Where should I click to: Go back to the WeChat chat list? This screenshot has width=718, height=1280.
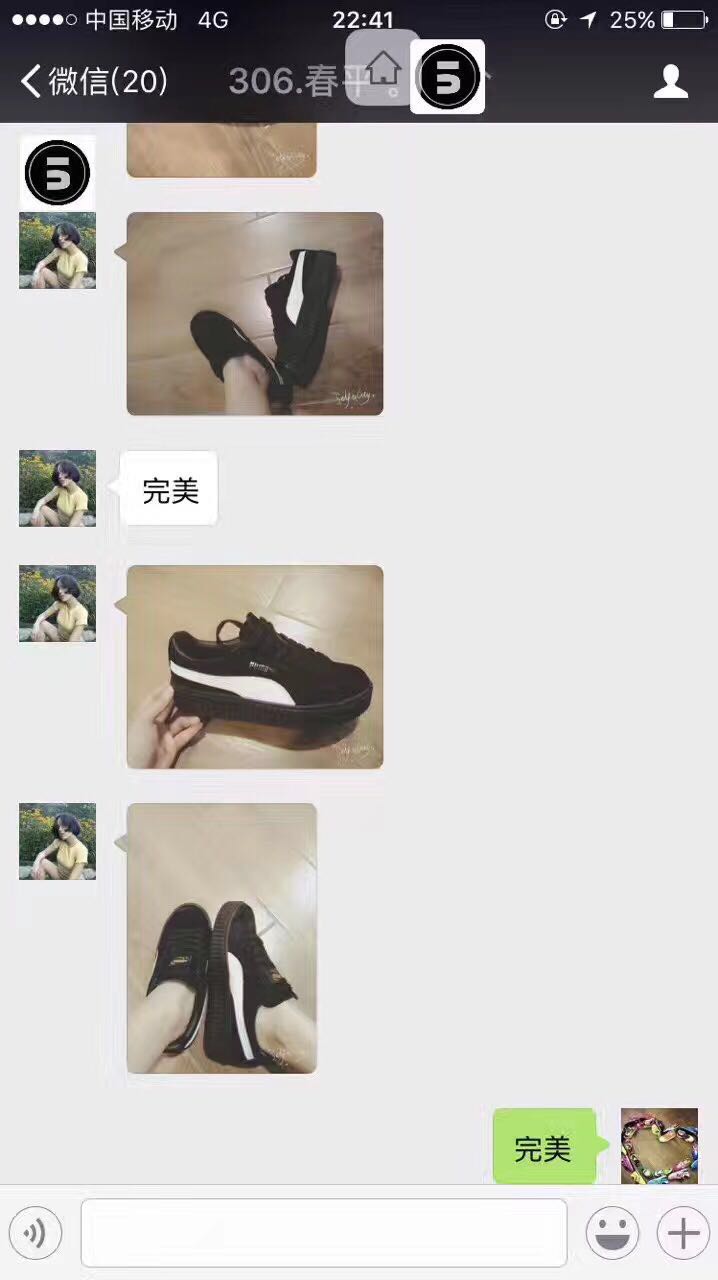pos(93,81)
